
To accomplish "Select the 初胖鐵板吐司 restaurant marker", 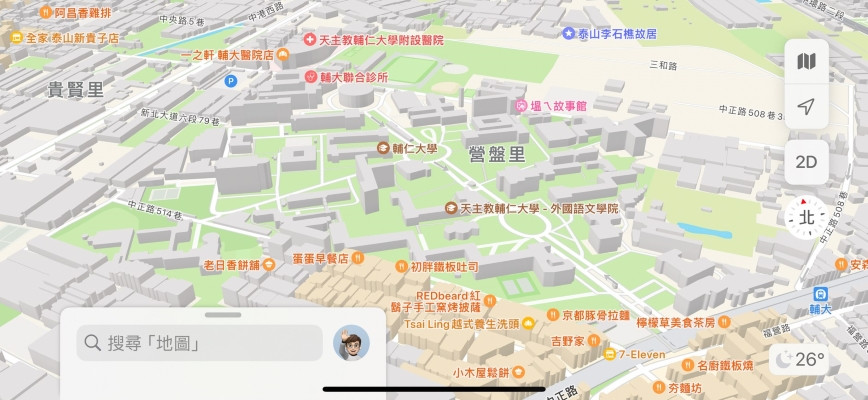I will pos(402,267).
